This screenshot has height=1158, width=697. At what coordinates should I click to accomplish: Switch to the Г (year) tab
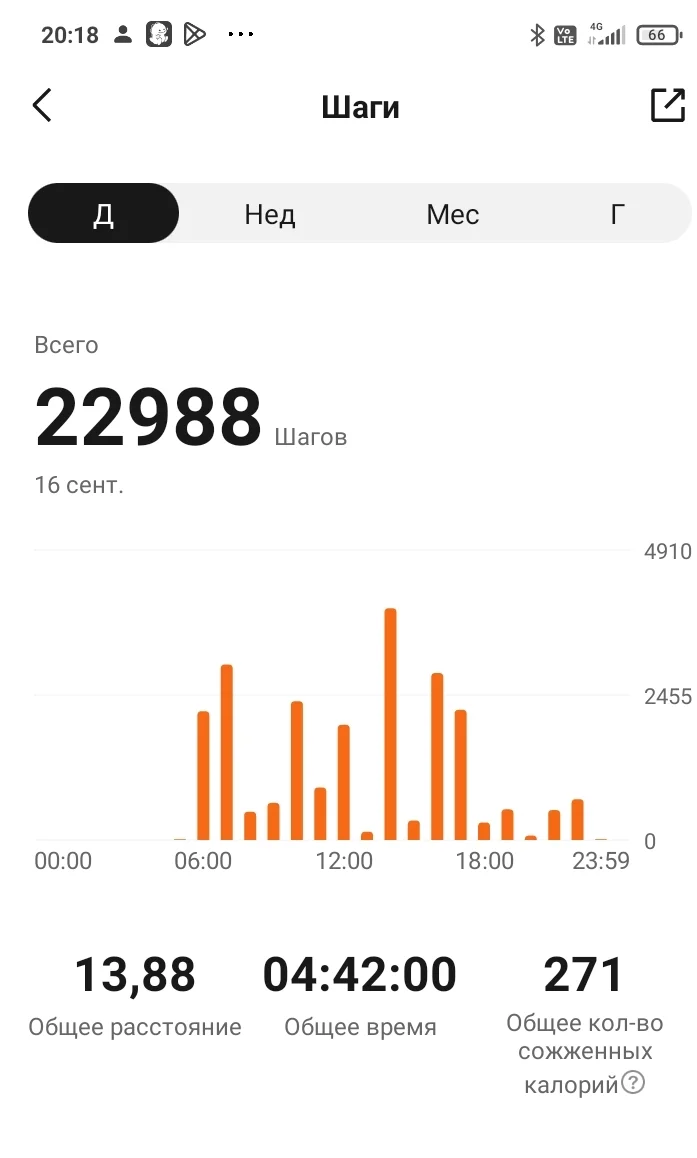point(618,214)
